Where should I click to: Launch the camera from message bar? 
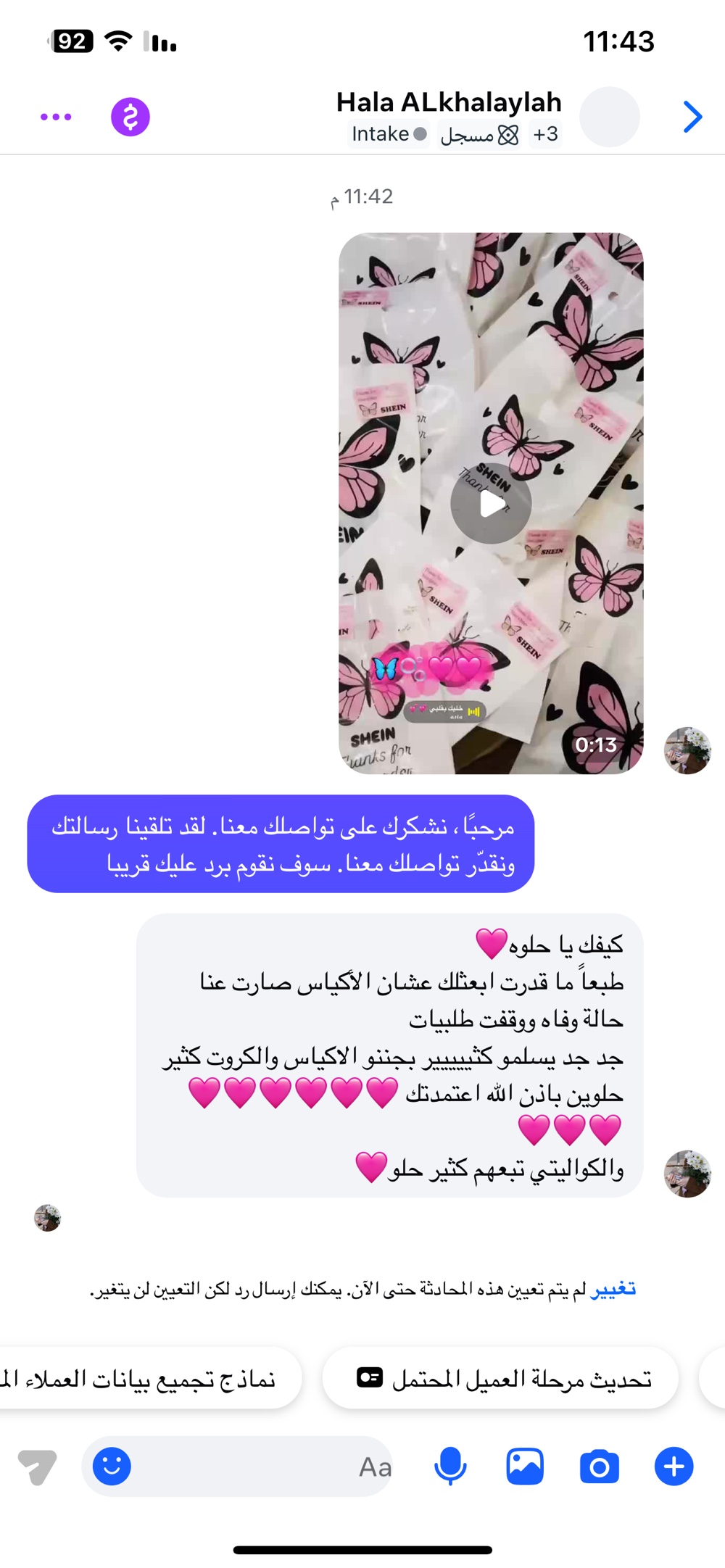[x=599, y=1467]
